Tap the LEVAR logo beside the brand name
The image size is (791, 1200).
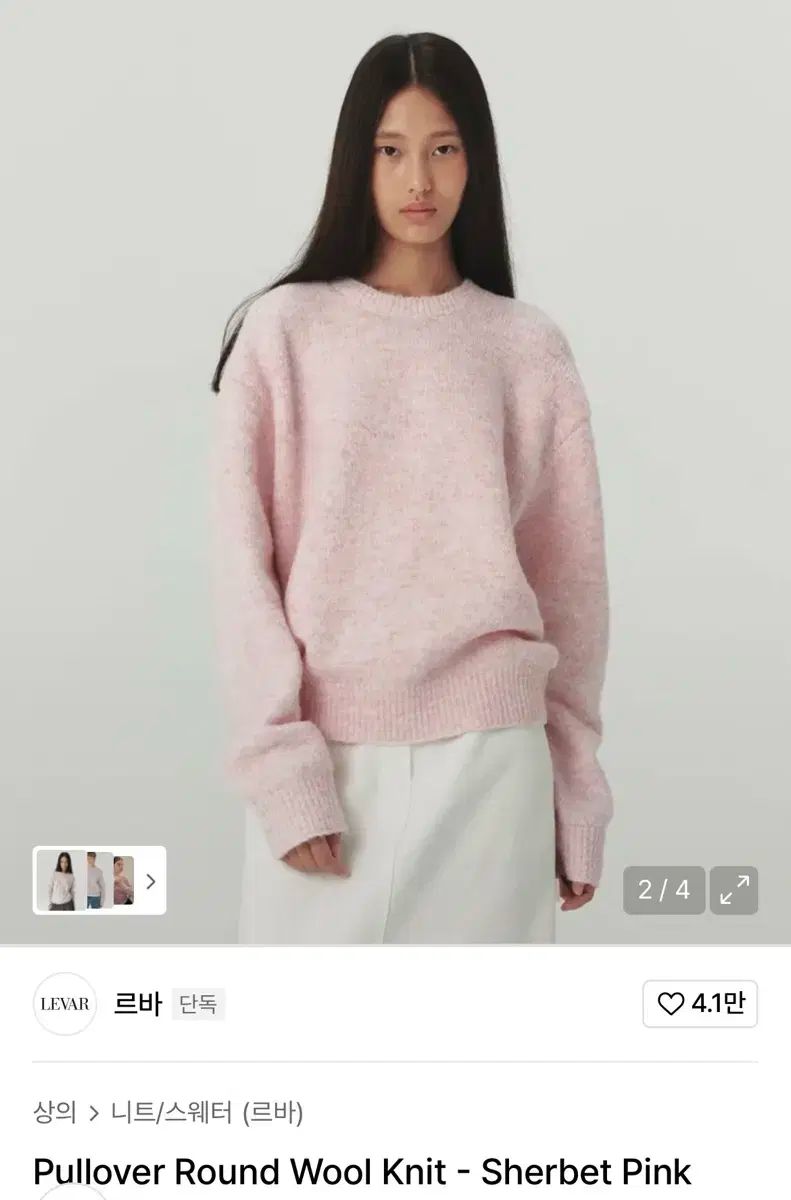pos(62,1004)
